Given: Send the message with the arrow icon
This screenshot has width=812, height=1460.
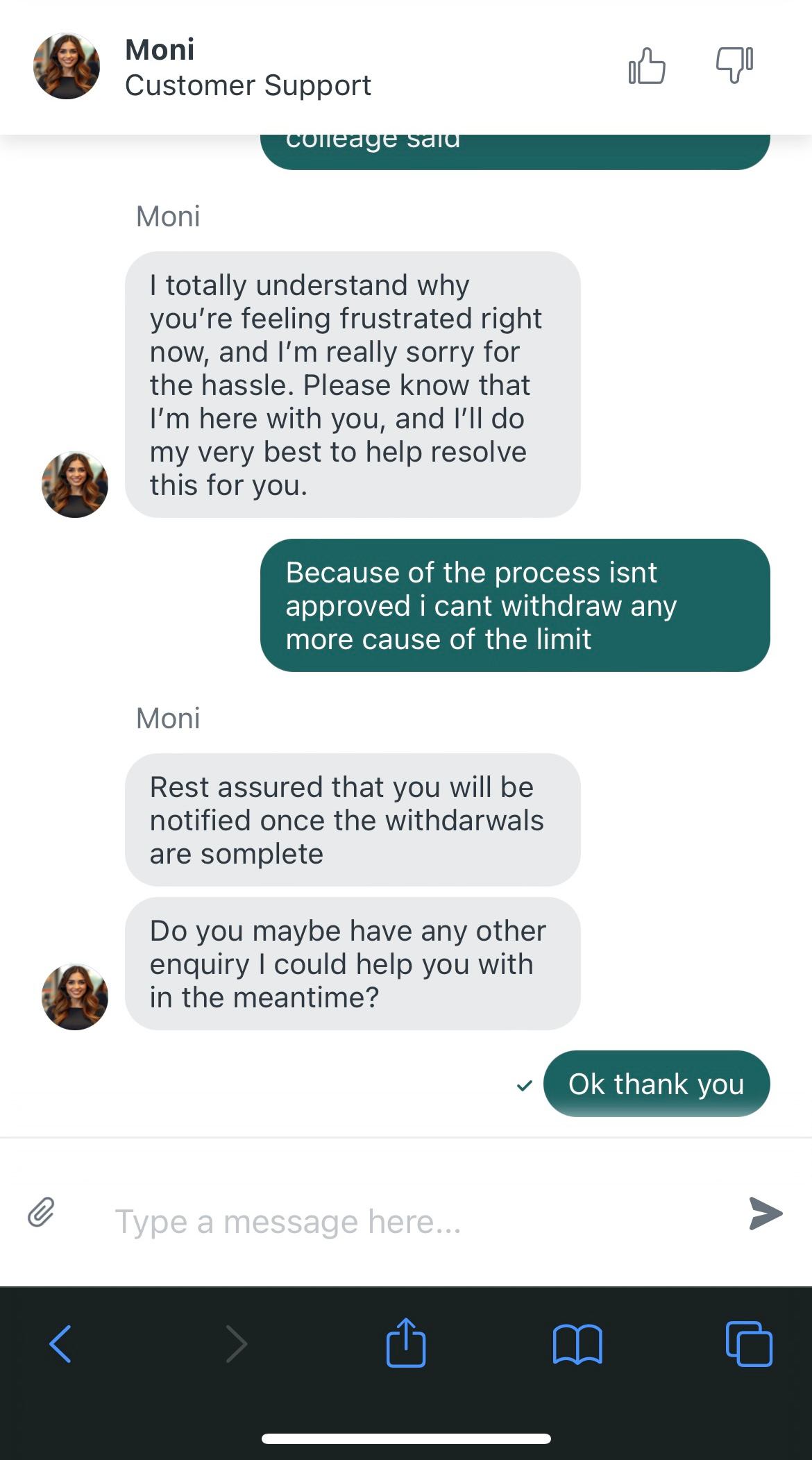Looking at the screenshot, I should click(x=766, y=1214).
